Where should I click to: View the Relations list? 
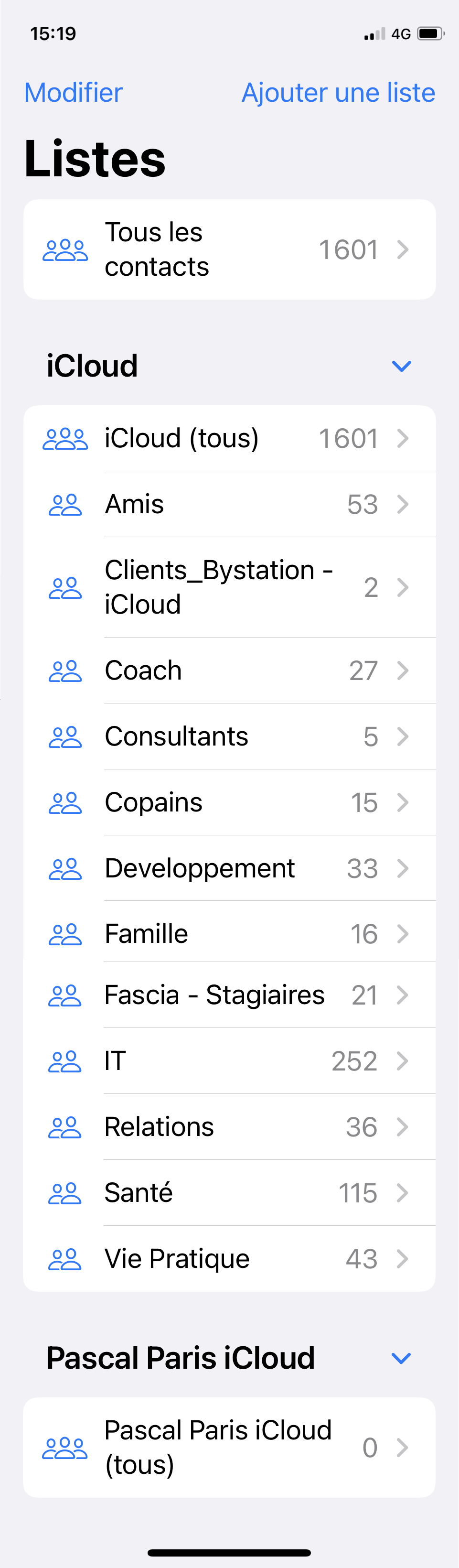[229, 1127]
